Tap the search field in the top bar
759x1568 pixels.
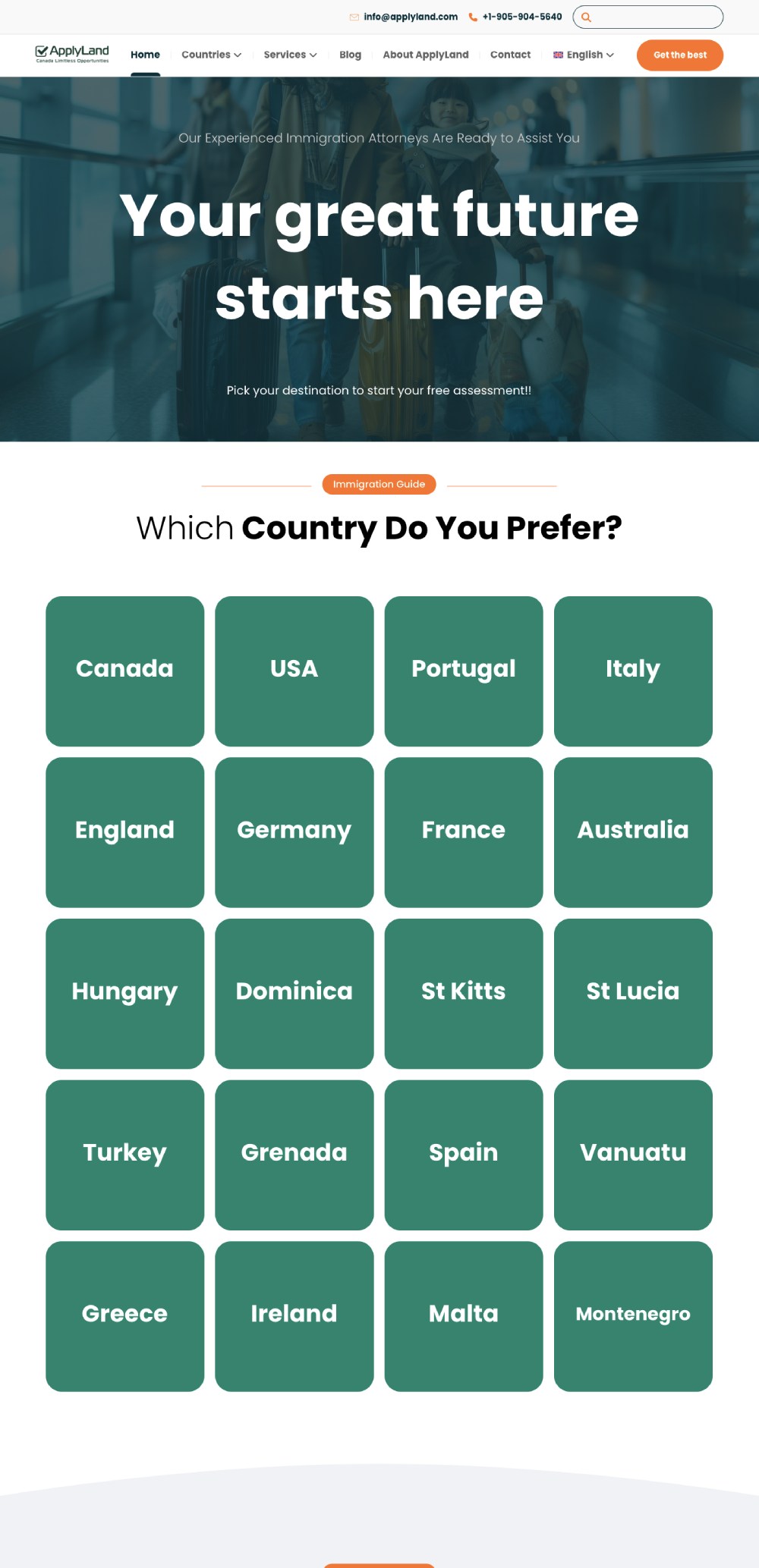656,17
